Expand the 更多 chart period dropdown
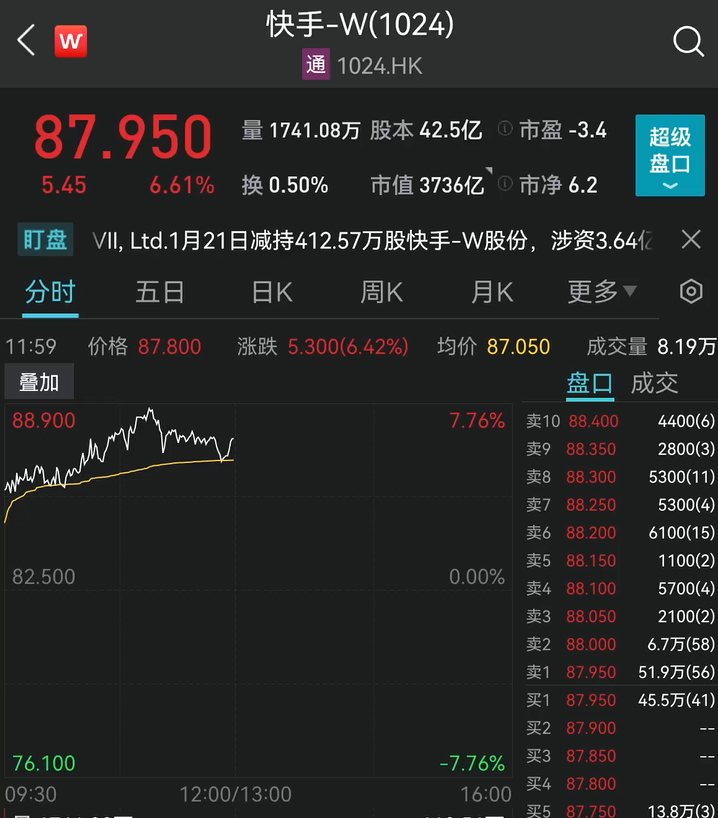 602,292
